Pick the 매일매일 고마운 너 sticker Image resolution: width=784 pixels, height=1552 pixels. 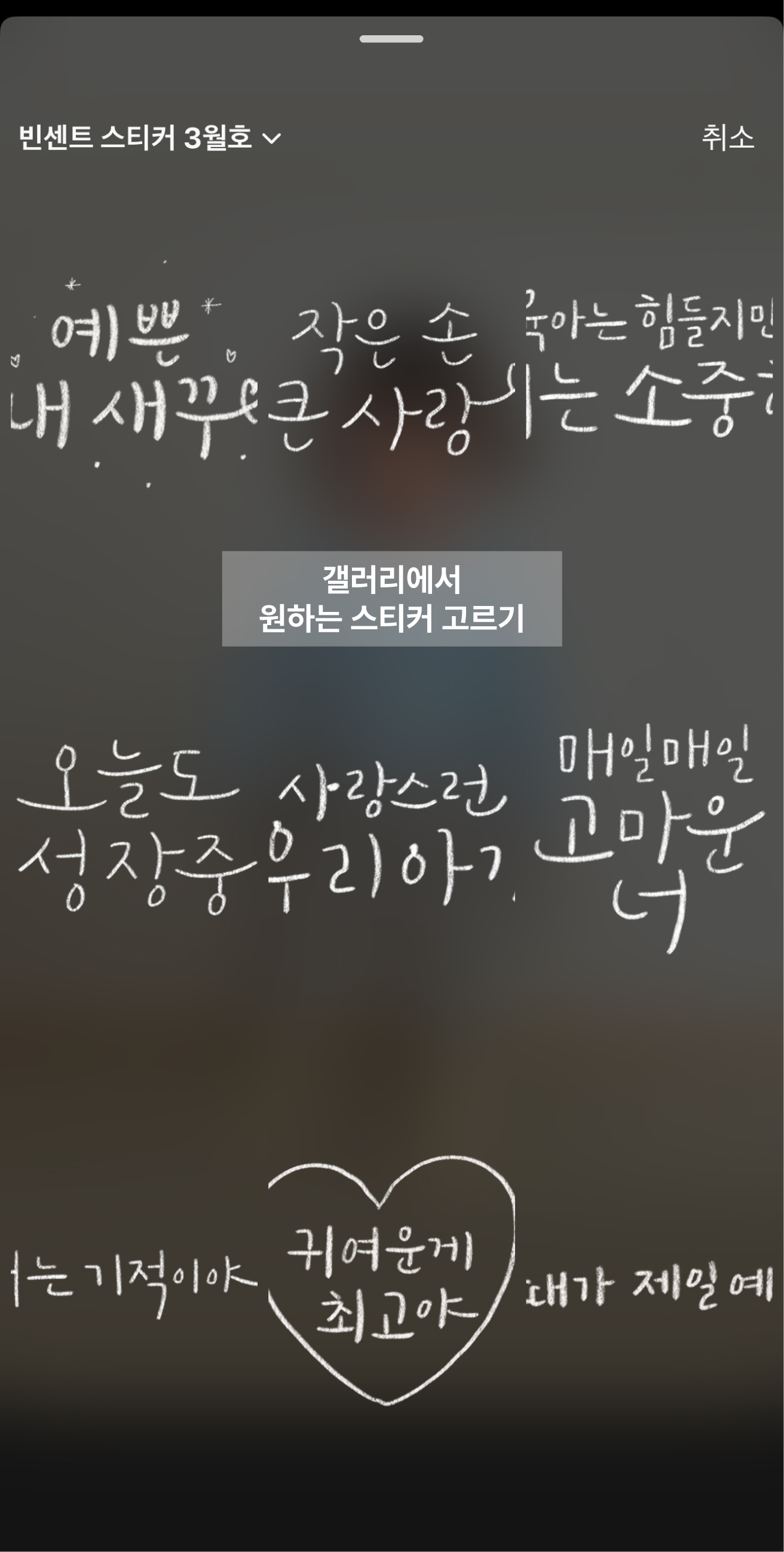click(x=648, y=837)
